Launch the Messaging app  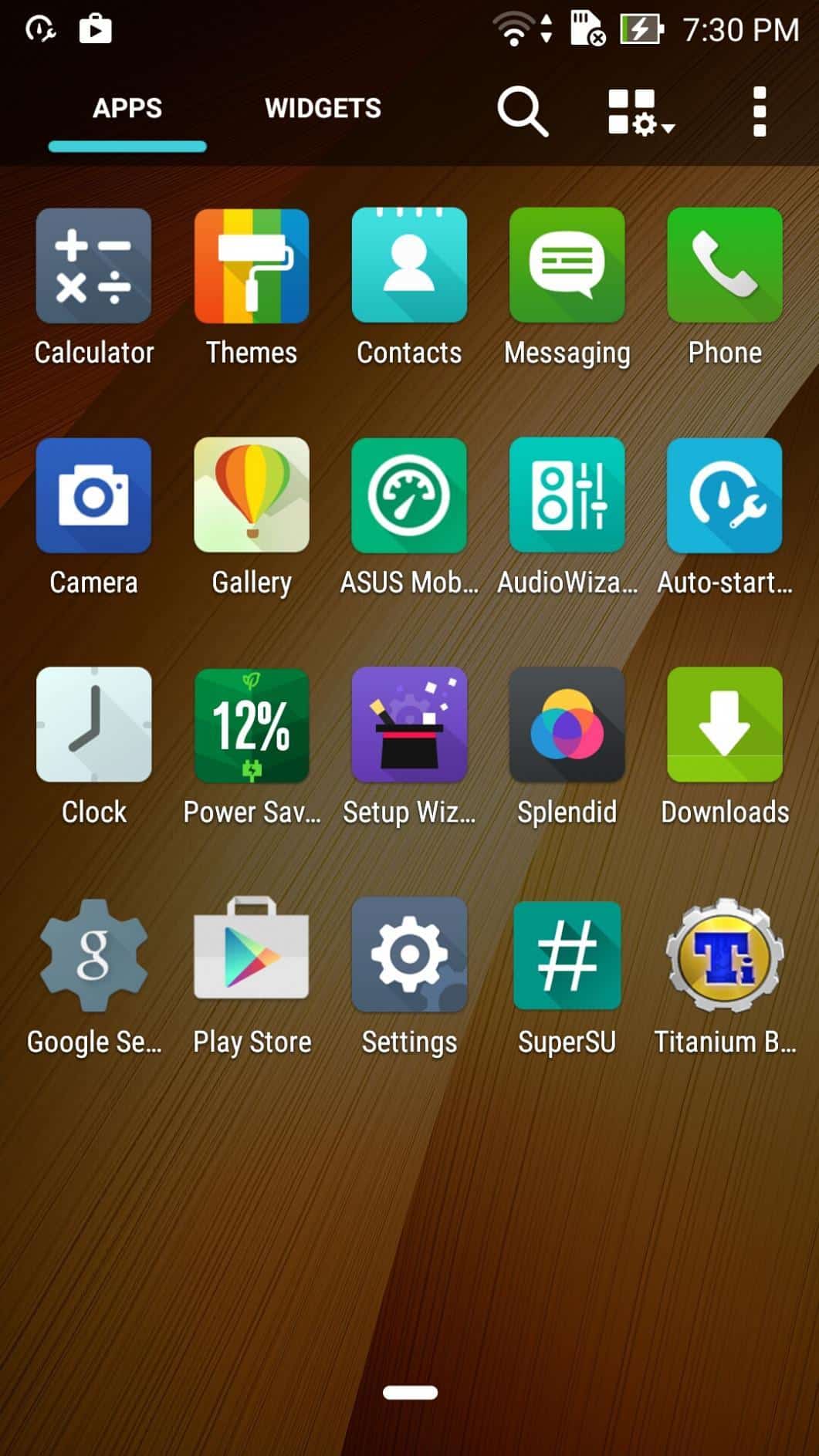(567, 265)
